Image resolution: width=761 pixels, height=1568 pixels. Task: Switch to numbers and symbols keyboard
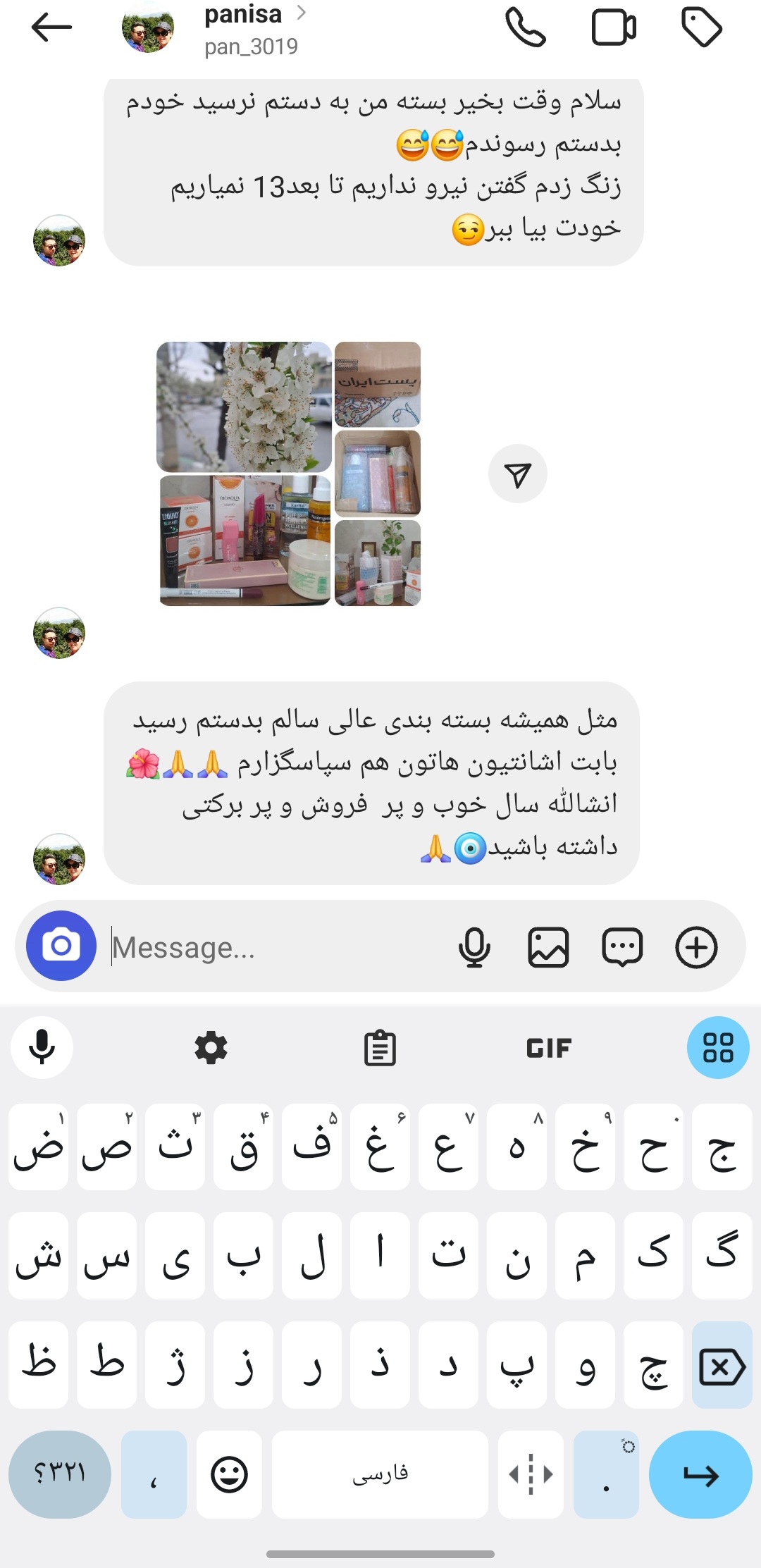tap(60, 1474)
